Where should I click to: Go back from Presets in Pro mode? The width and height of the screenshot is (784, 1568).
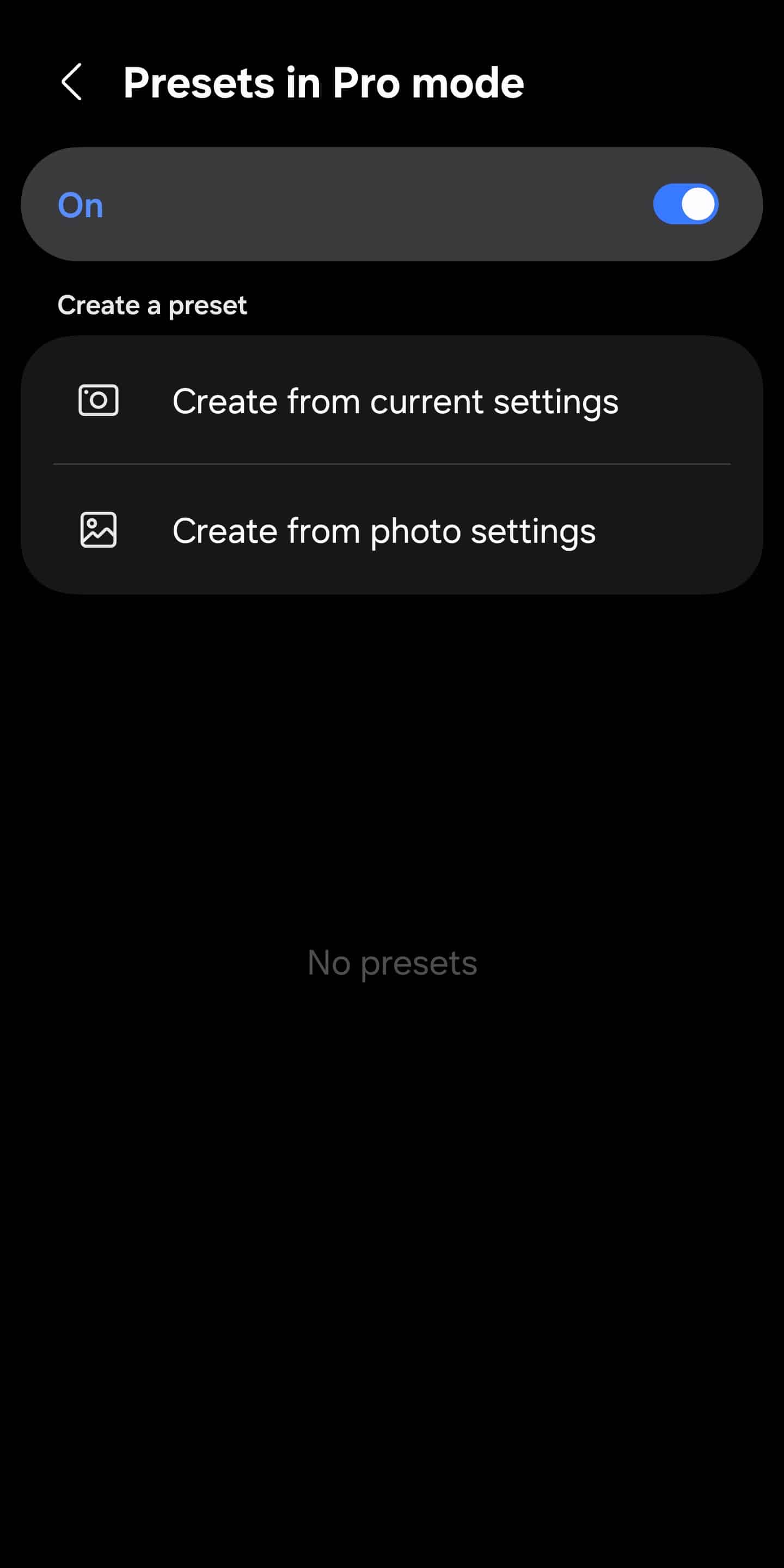[x=72, y=82]
